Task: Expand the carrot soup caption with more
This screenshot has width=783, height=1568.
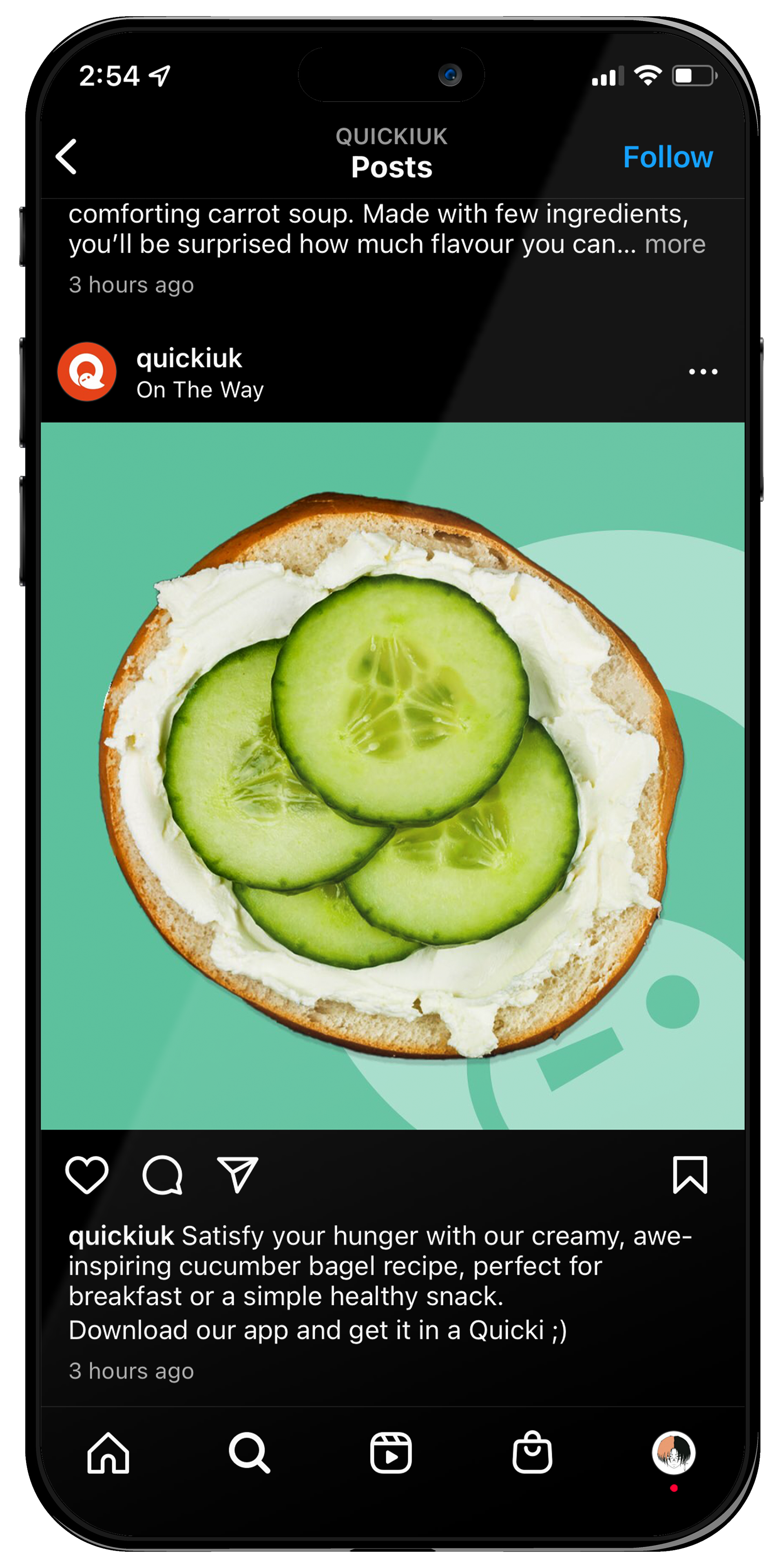Action: 675,244
